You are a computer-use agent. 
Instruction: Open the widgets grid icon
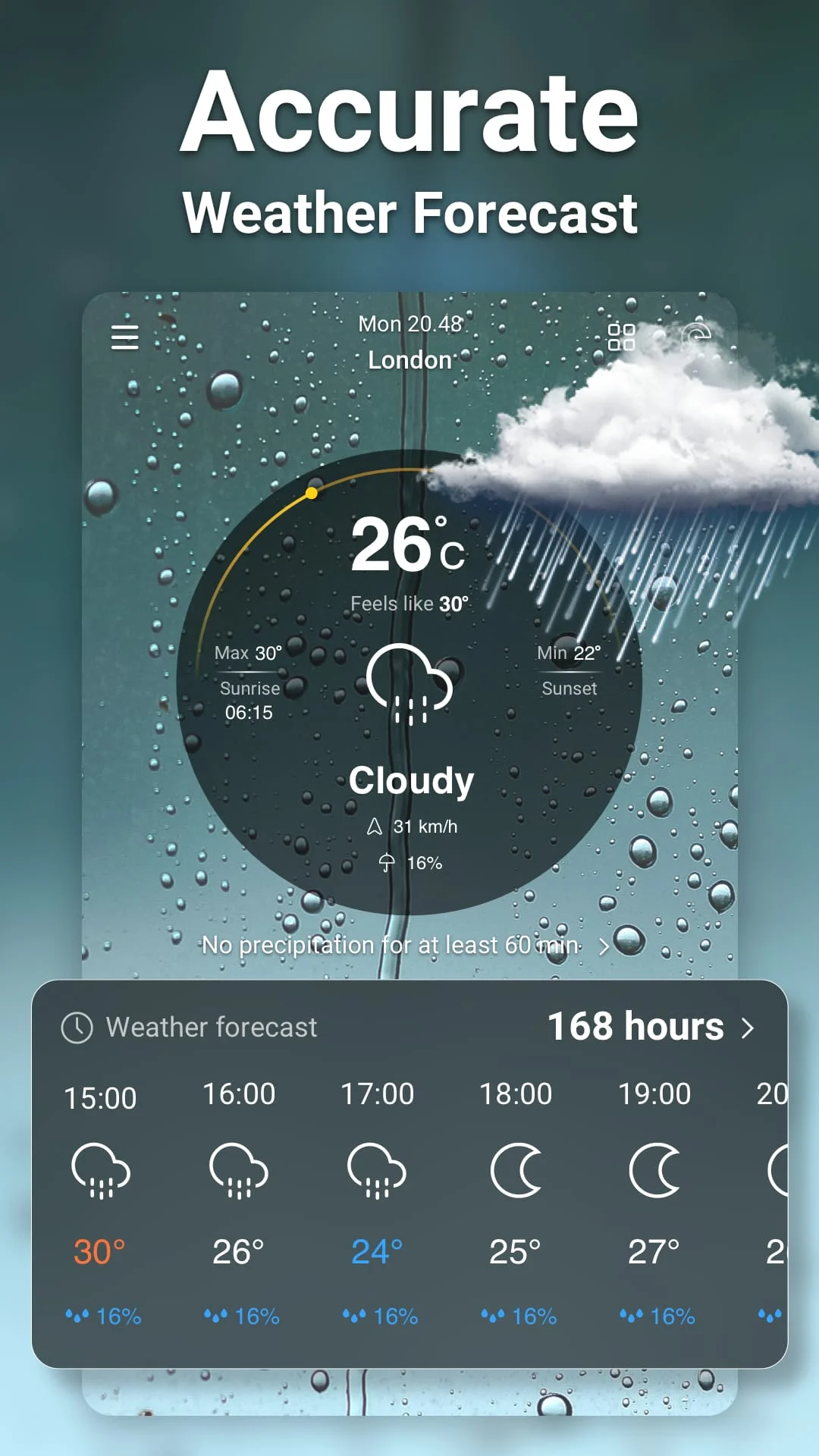tap(622, 337)
